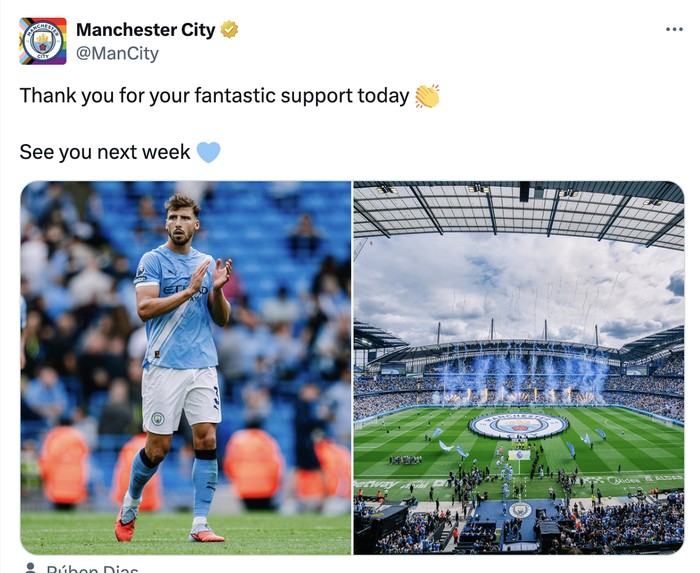Open the Rúben Dias photo tag
Image resolution: width=700 pixels, height=573 pixels.
[x=90, y=568]
